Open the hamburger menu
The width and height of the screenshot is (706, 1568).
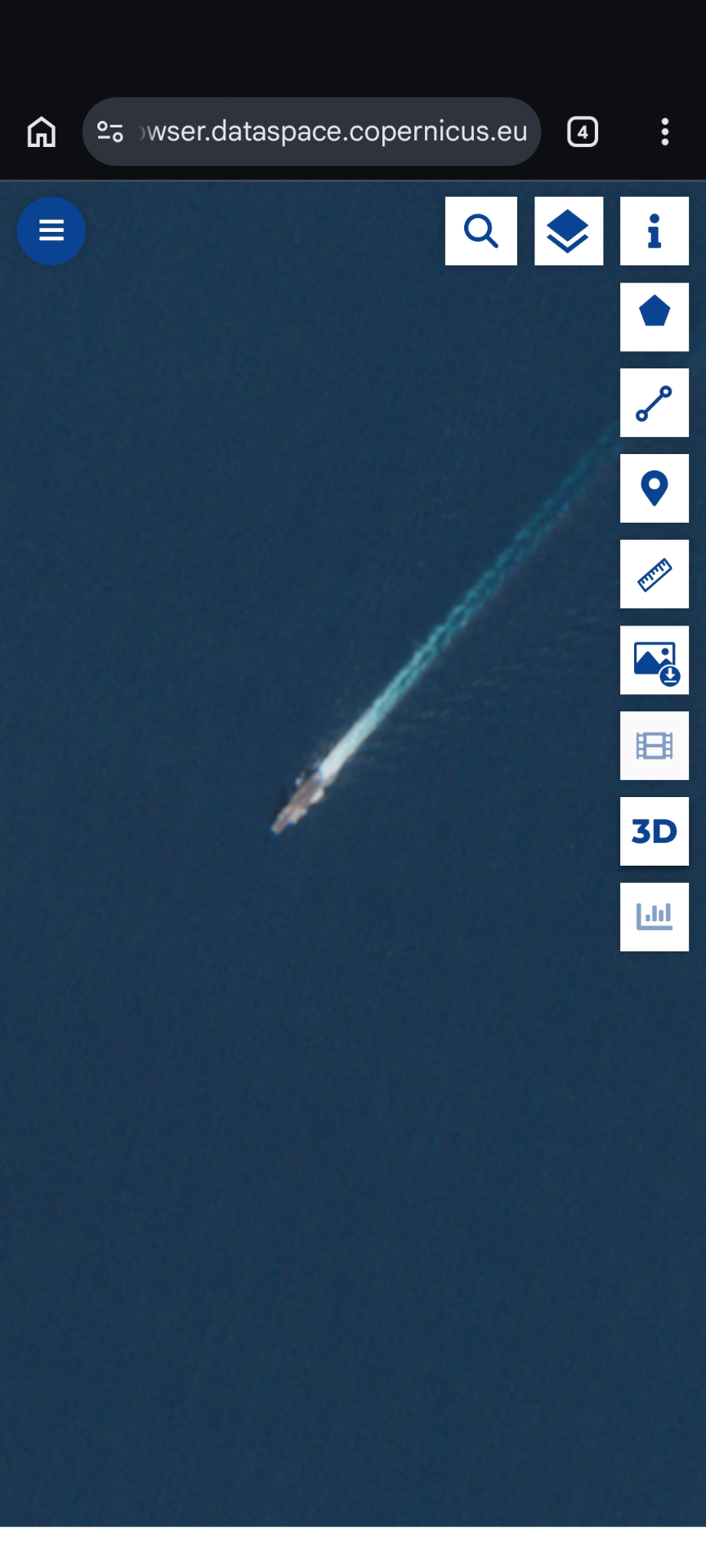[x=51, y=231]
